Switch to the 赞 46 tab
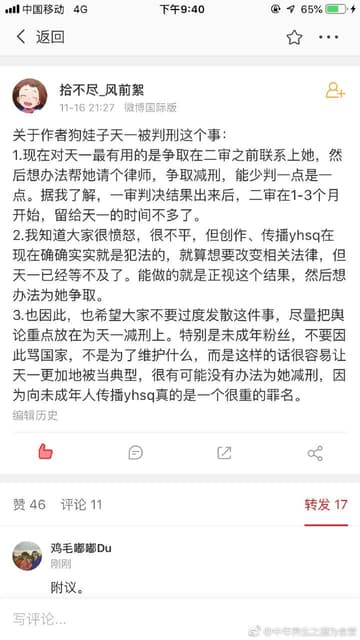The width and height of the screenshot is (360, 640). pyautogui.click(x=29, y=504)
